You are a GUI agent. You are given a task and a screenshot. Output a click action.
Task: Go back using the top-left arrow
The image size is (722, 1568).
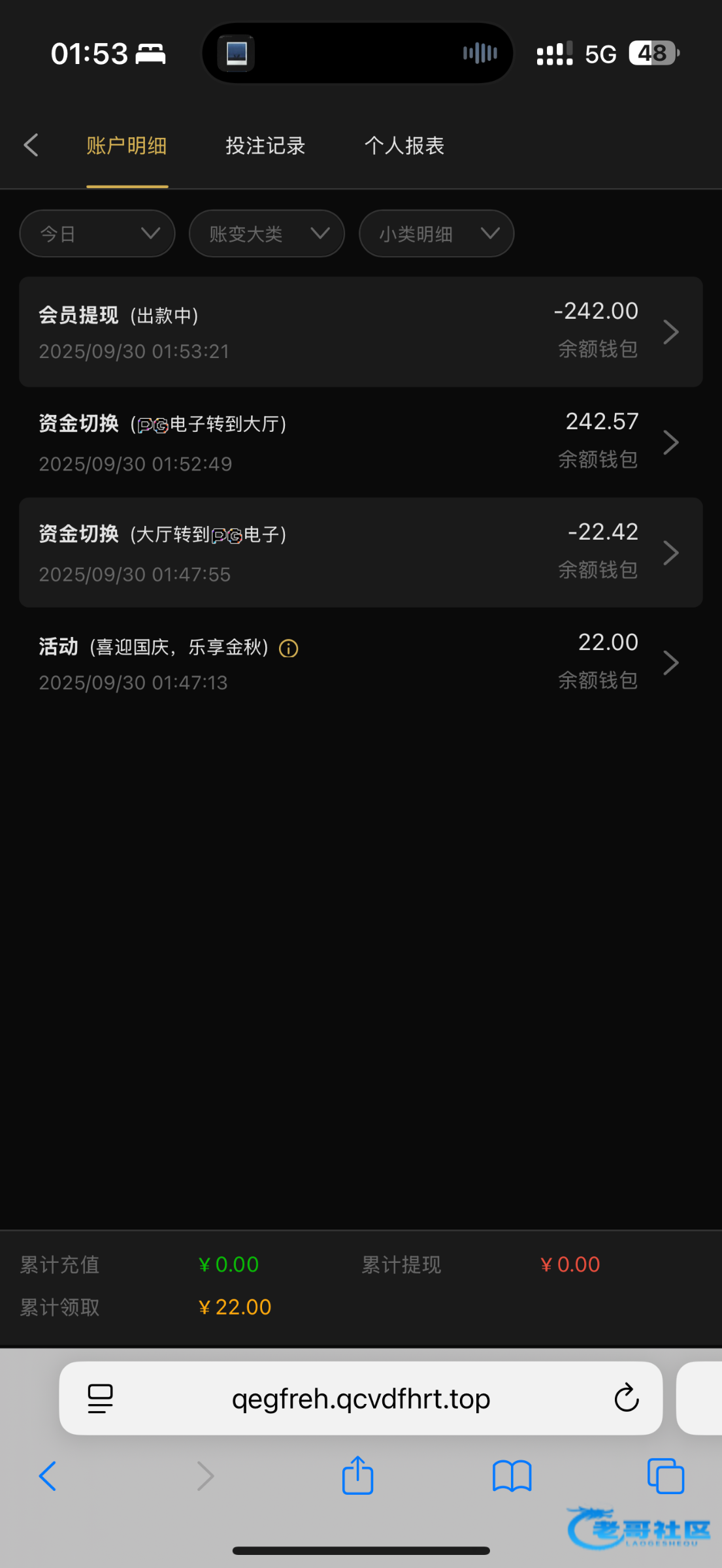point(31,145)
